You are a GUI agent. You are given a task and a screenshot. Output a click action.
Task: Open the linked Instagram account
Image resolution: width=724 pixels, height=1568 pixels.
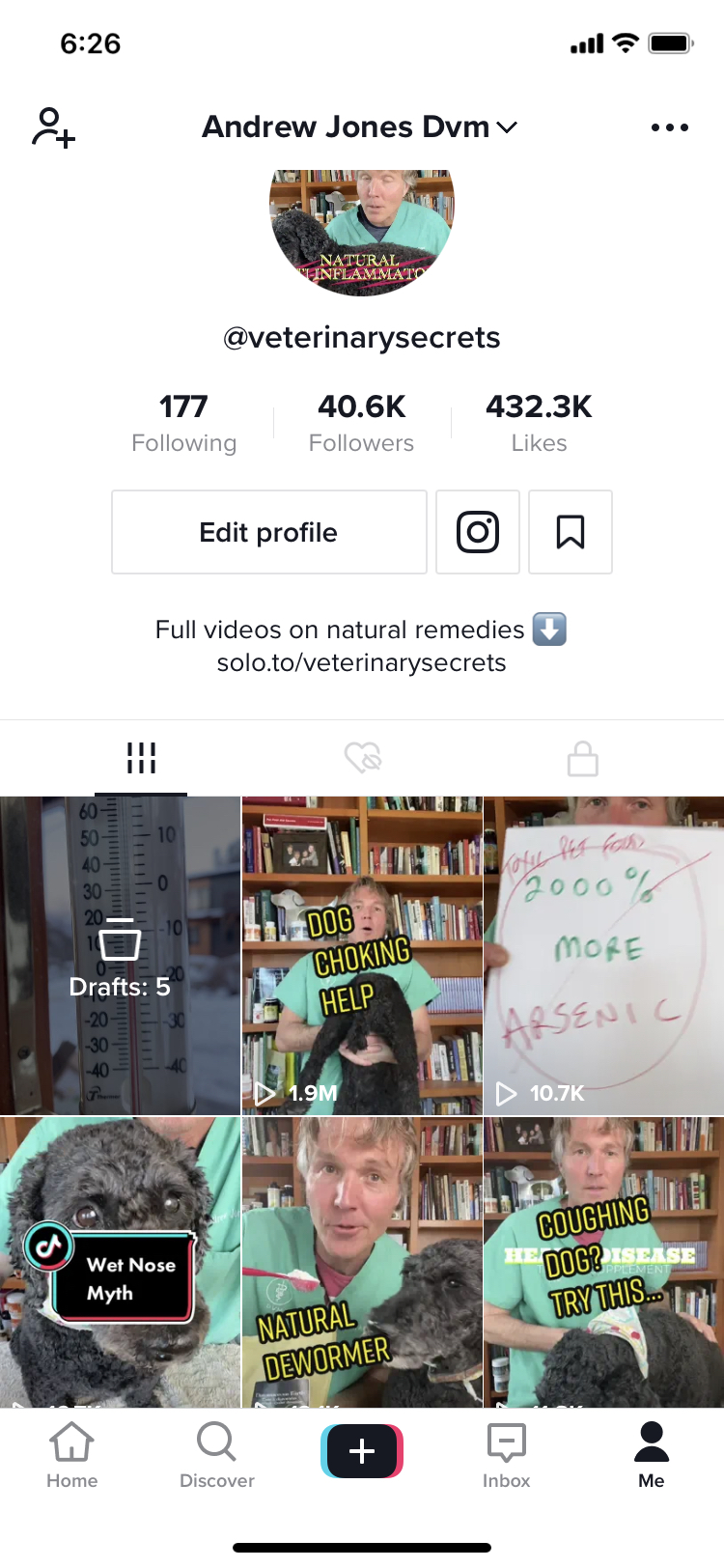point(477,532)
